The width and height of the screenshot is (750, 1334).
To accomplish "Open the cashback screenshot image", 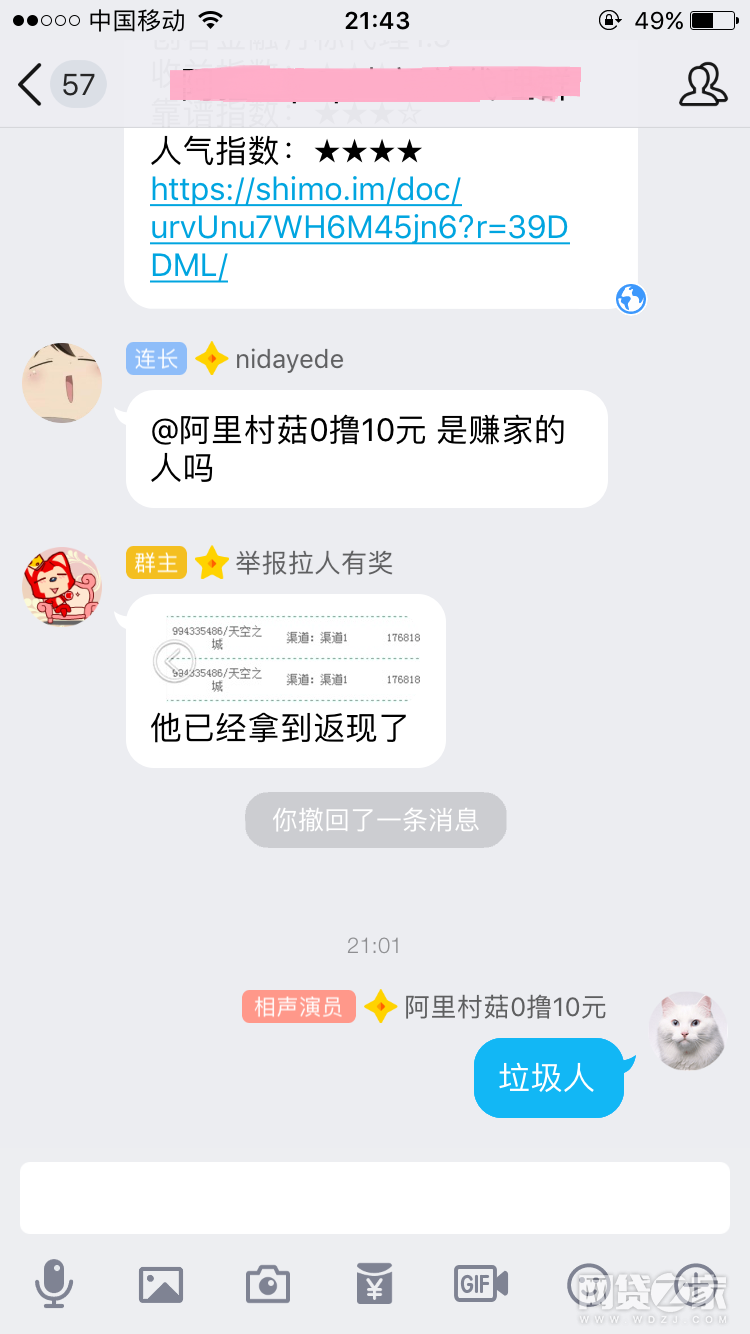I will tap(295, 659).
